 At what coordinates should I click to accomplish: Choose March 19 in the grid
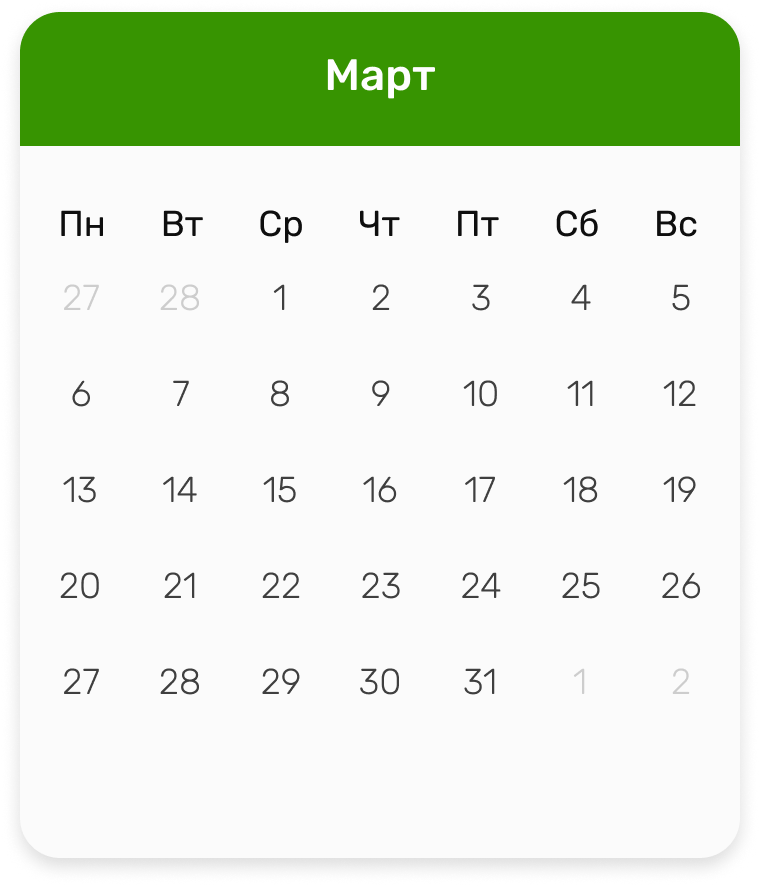coord(680,490)
